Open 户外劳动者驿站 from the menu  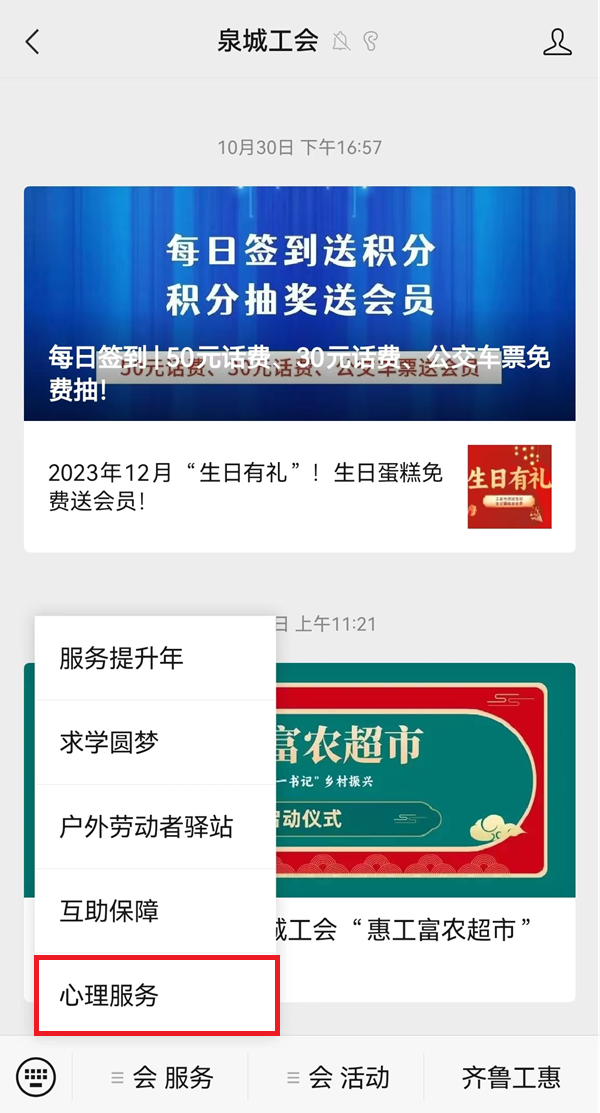click(x=155, y=827)
